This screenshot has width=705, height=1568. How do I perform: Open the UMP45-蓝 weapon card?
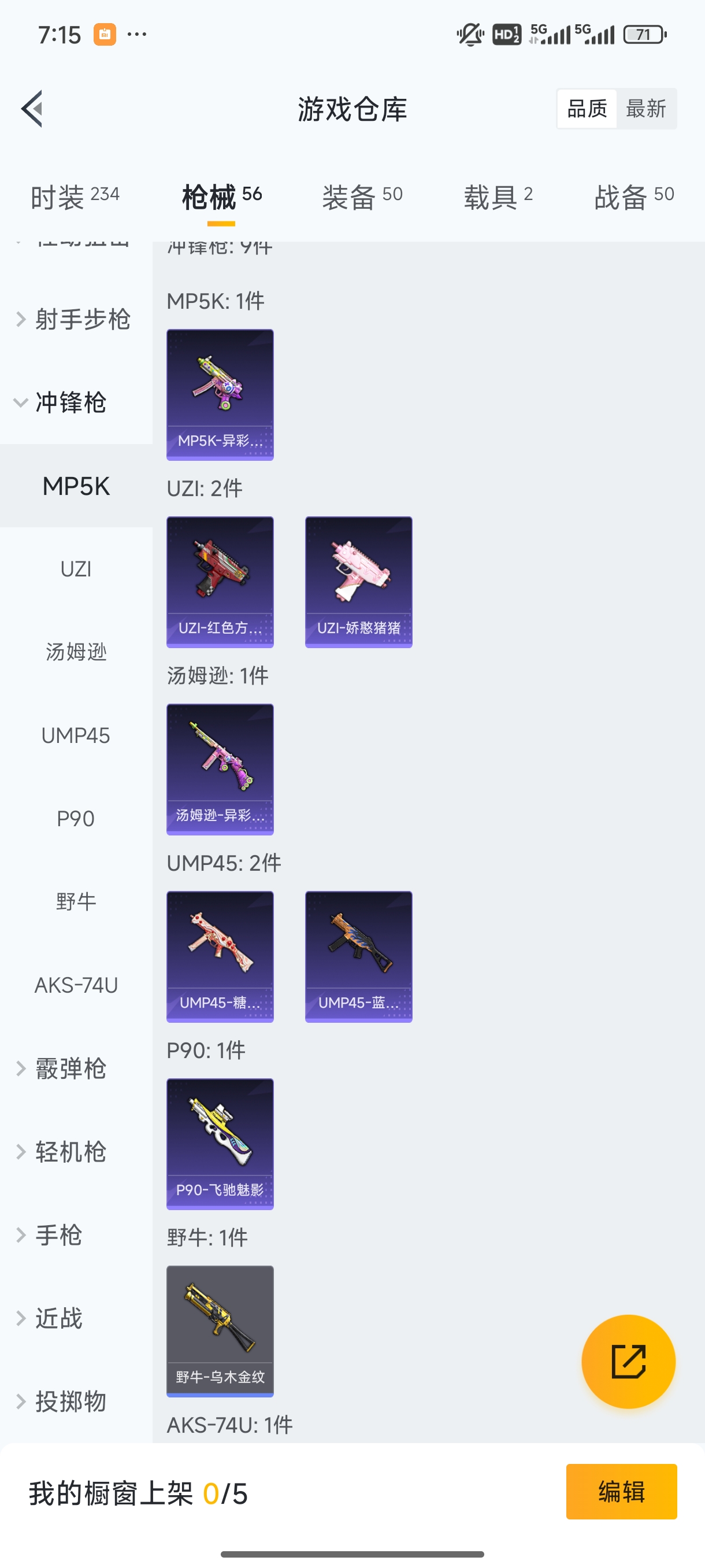click(x=358, y=956)
